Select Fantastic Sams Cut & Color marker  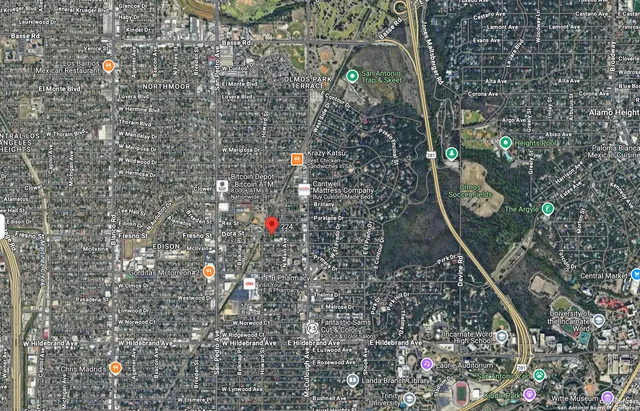(313, 327)
